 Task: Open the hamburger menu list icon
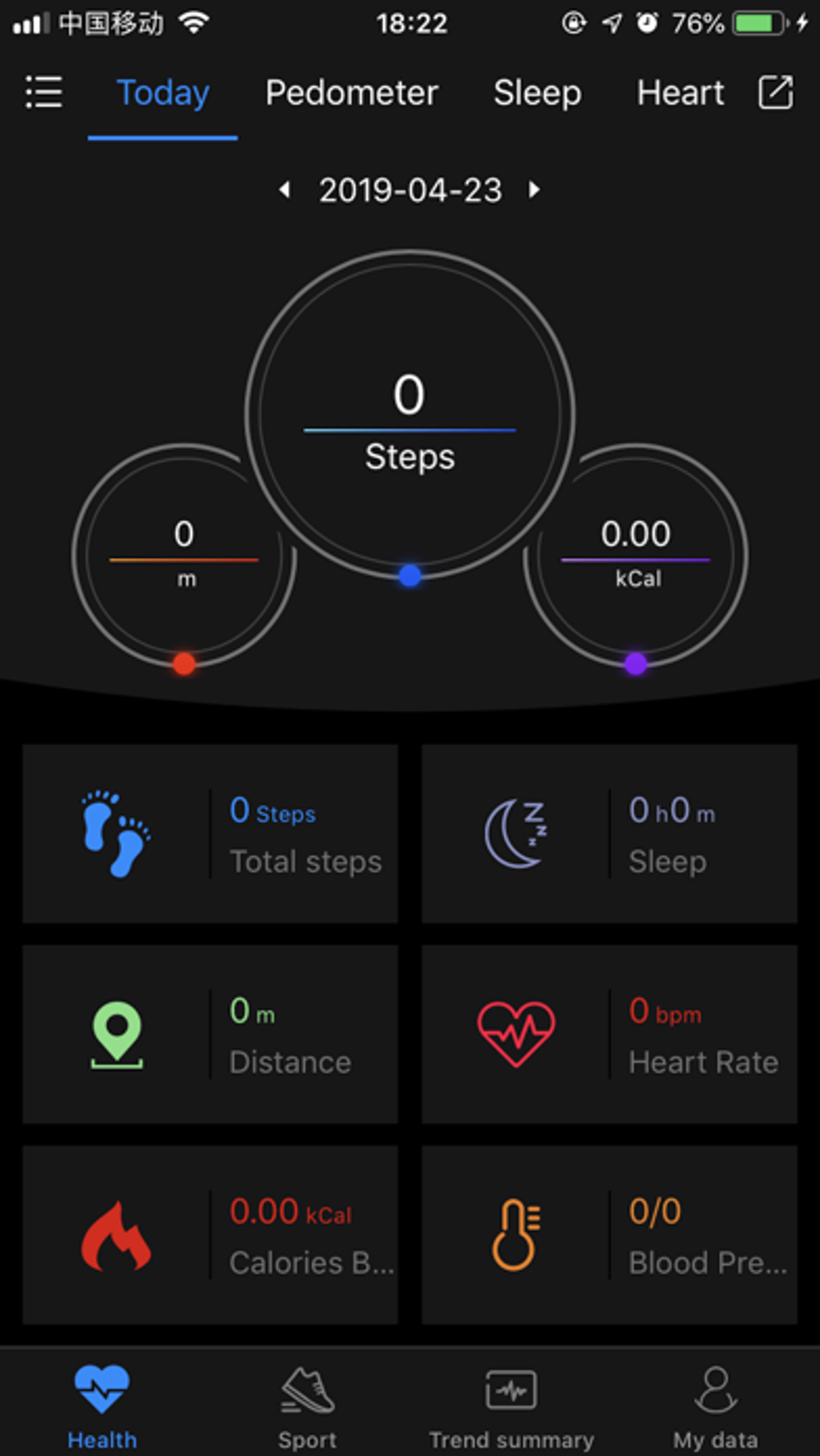coord(44,92)
